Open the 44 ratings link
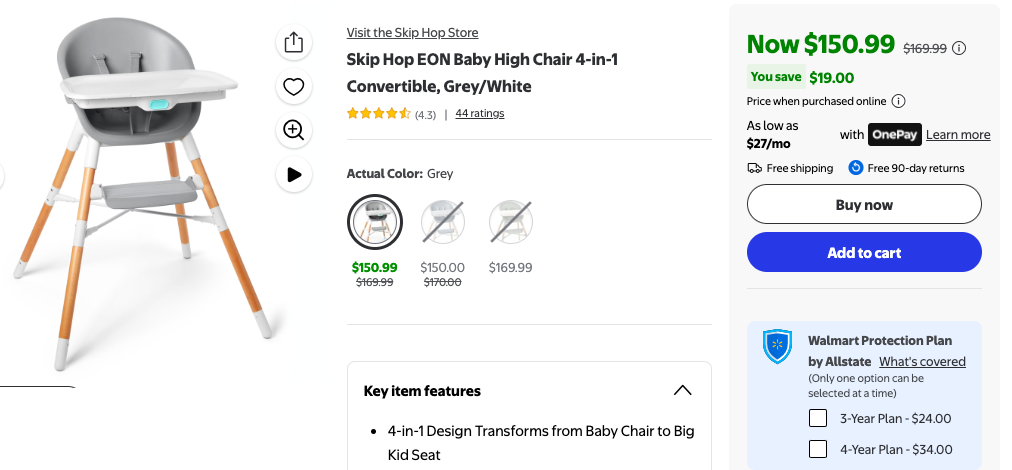 479,114
